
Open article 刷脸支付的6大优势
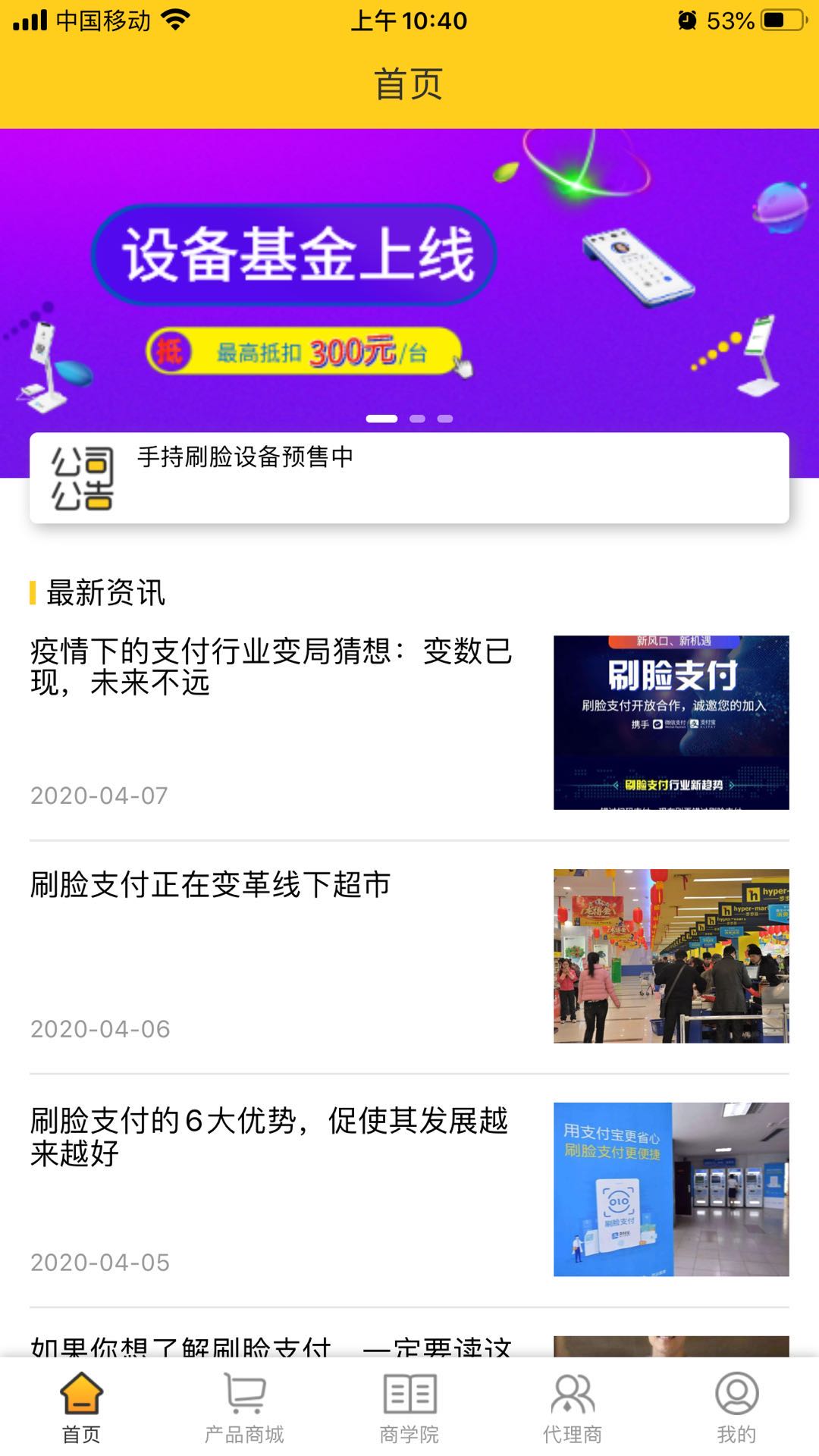point(269,1136)
